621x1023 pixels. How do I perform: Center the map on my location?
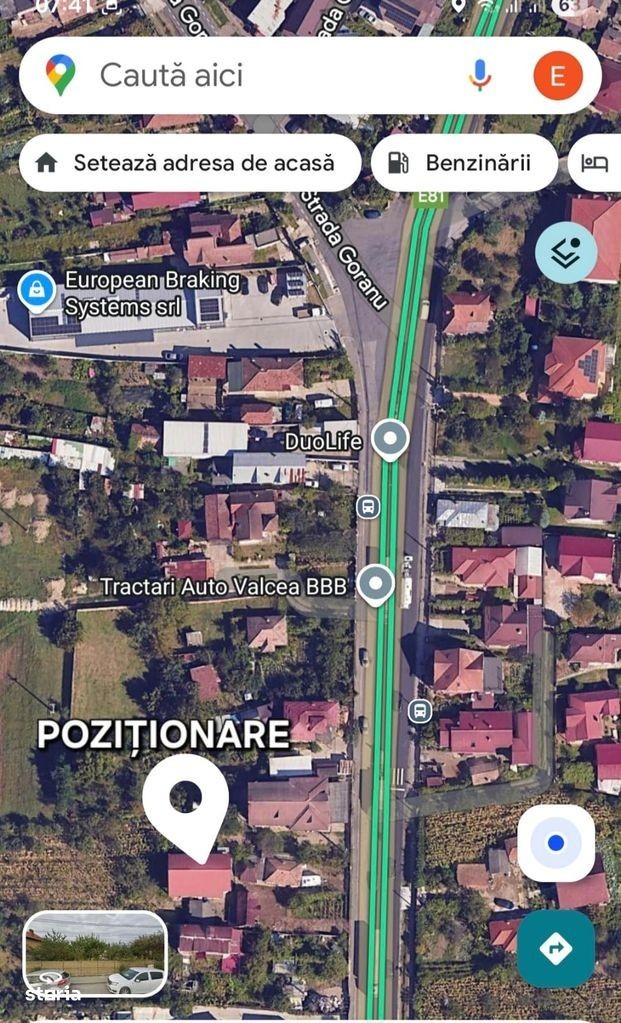pyautogui.click(x=556, y=843)
